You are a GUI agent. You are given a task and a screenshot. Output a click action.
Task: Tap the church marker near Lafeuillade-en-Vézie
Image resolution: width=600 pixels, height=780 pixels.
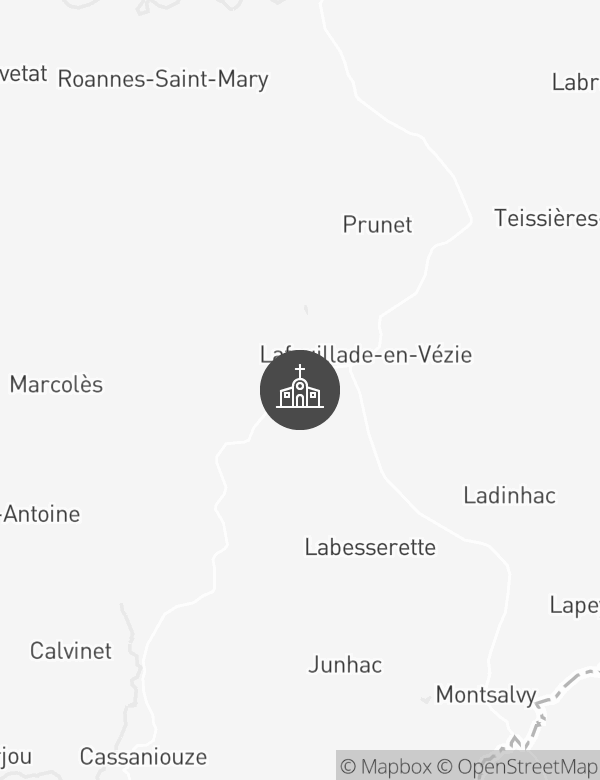[300, 390]
